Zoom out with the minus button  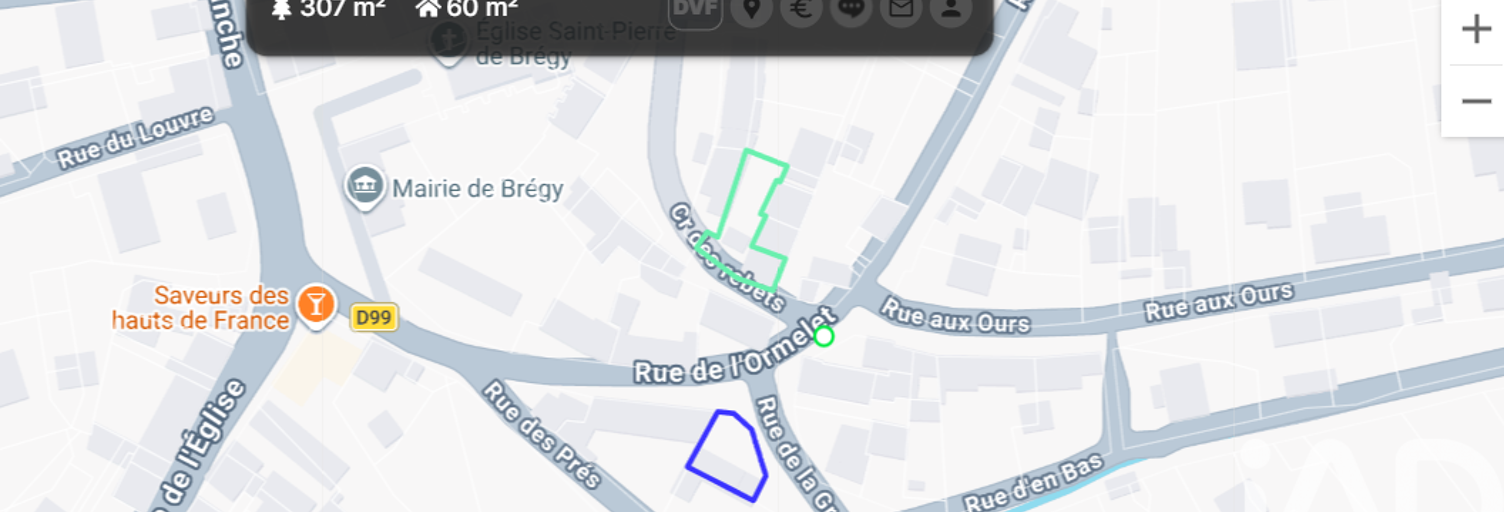[1476, 101]
